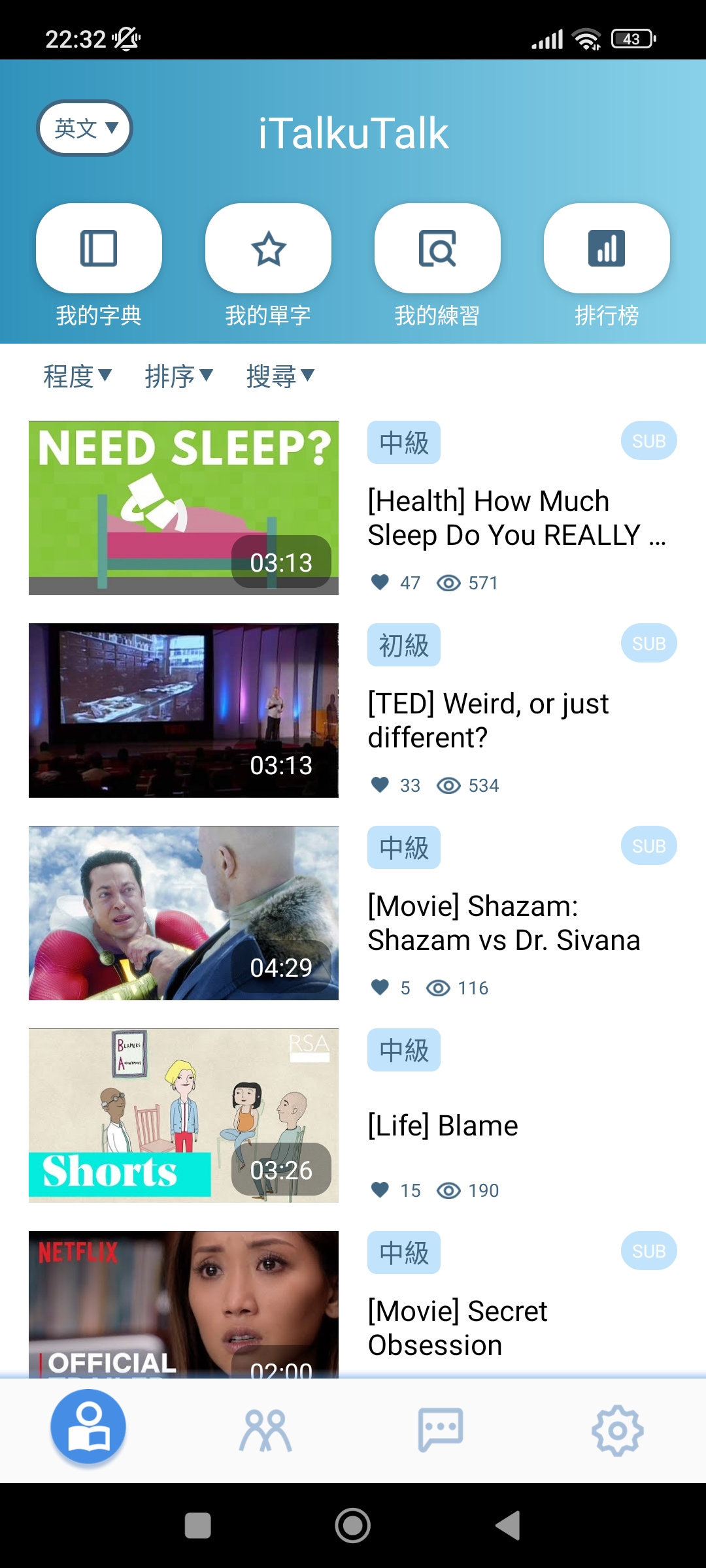This screenshot has height=1568, width=706.
Task: Open 我的字典 (My Dictionary)
Action: [99, 248]
